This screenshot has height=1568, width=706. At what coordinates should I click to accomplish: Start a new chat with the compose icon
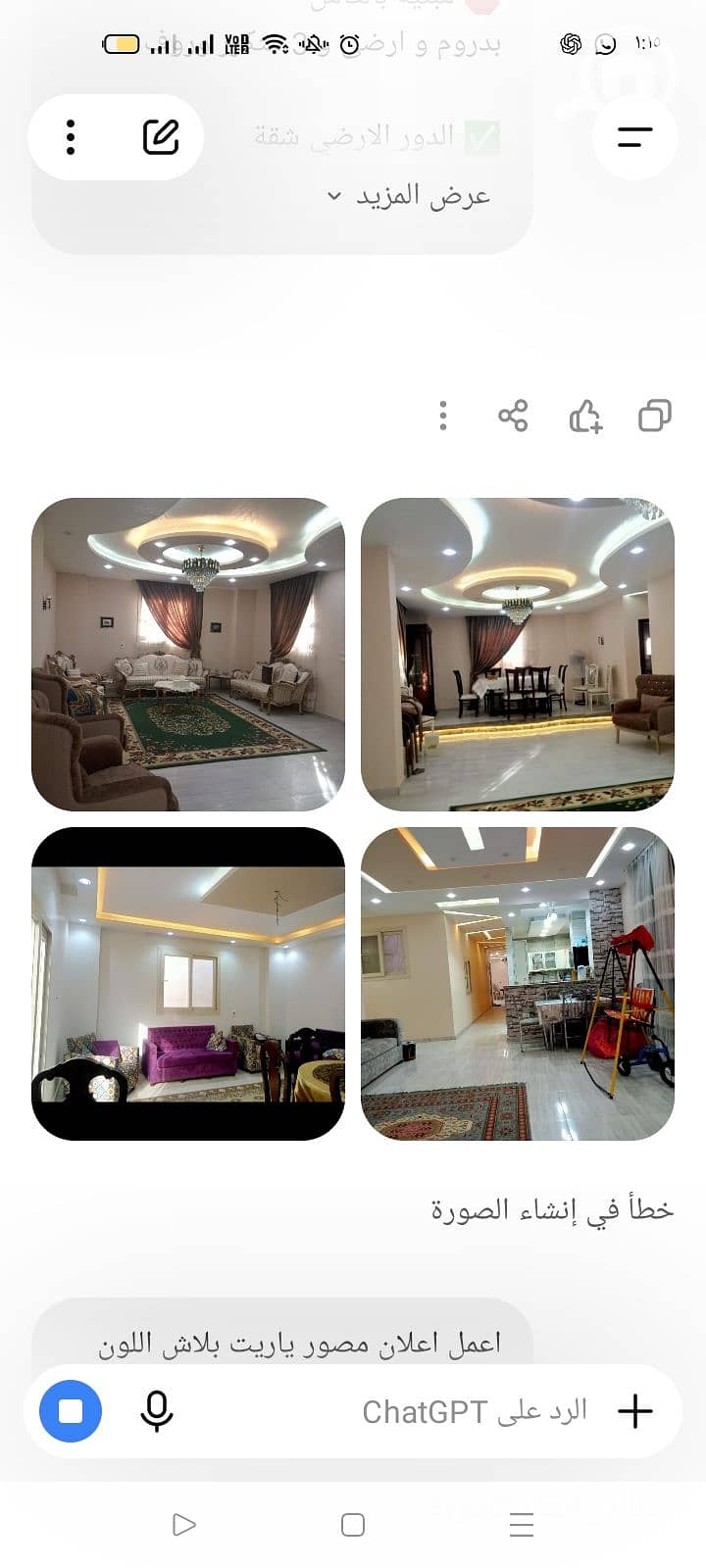coord(161,137)
